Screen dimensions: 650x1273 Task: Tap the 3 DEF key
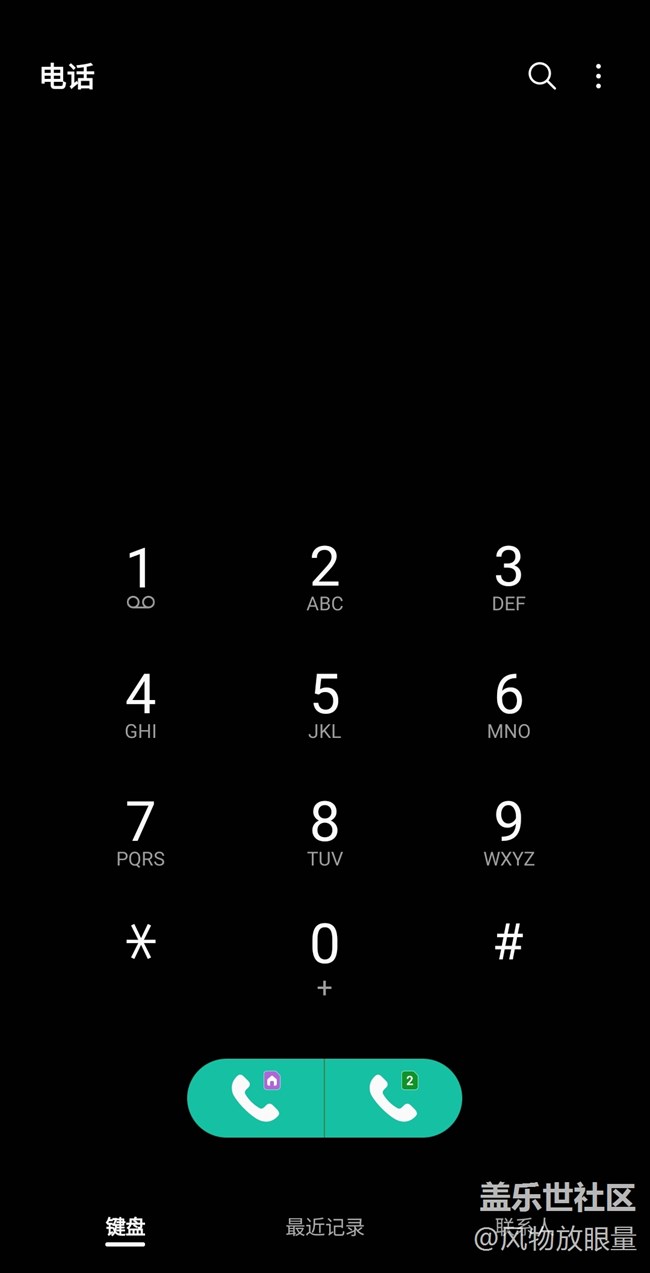508,577
